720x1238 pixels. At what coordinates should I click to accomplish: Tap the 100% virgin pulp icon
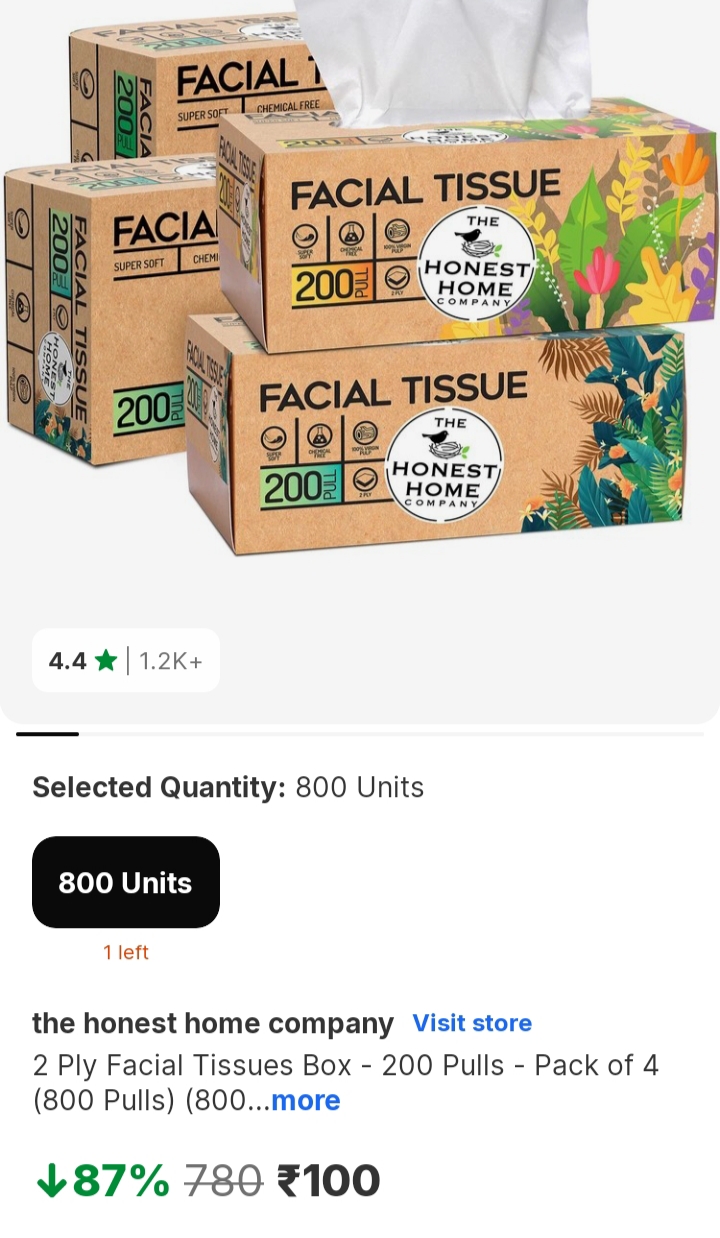click(x=395, y=233)
